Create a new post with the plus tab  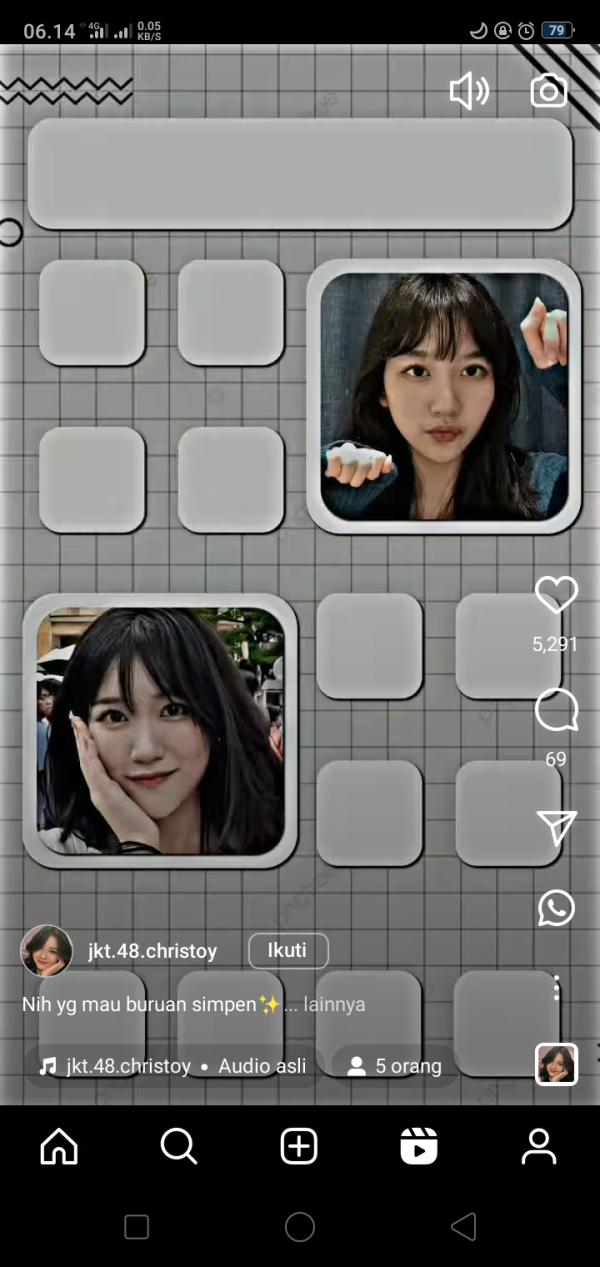299,1146
